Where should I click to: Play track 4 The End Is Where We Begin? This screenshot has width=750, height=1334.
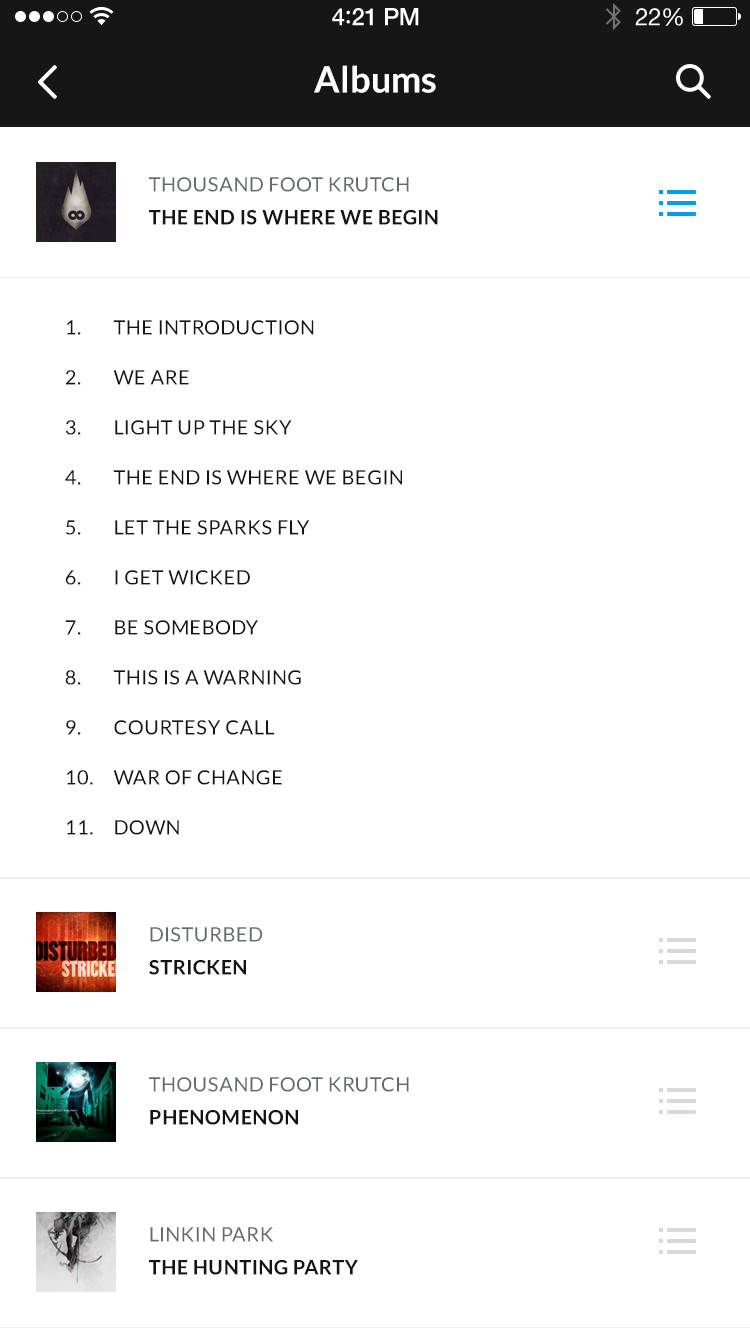pyautogui.click(x=375, y=477)
